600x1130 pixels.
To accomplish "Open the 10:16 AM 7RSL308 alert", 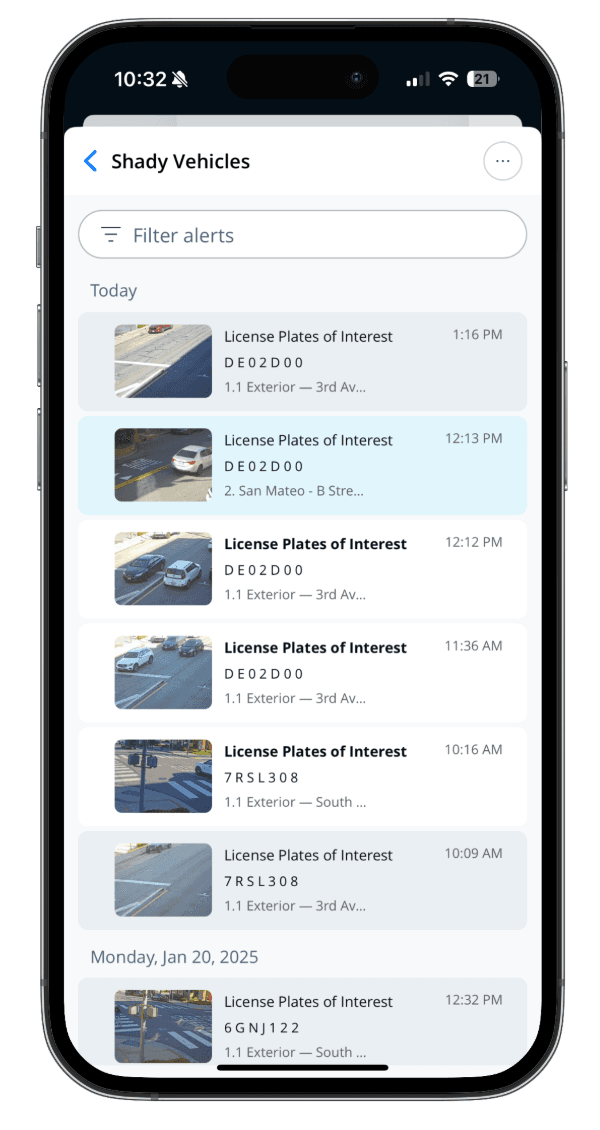I will click(x=302, y=776).
